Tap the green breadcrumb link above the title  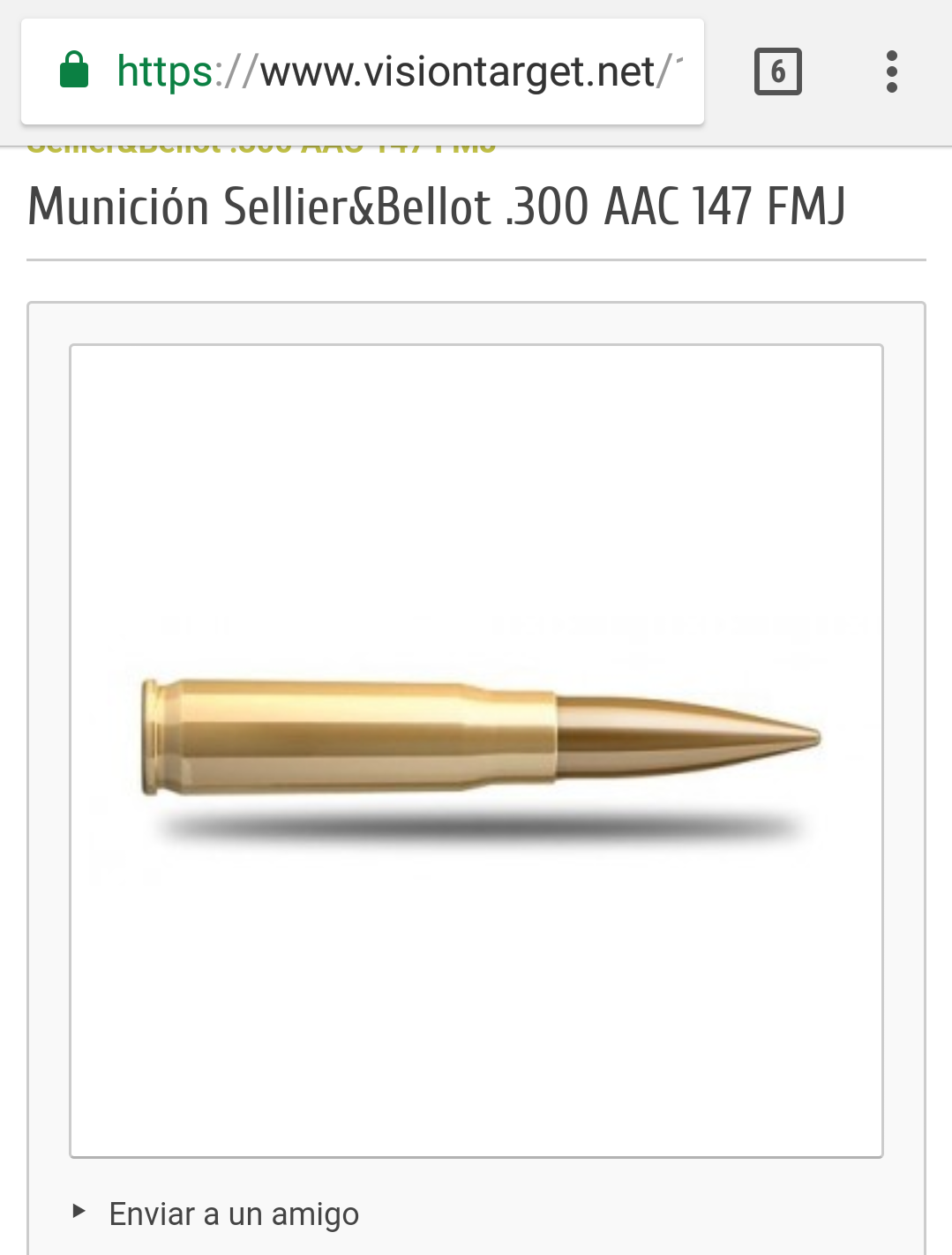[x=261, y=150]
